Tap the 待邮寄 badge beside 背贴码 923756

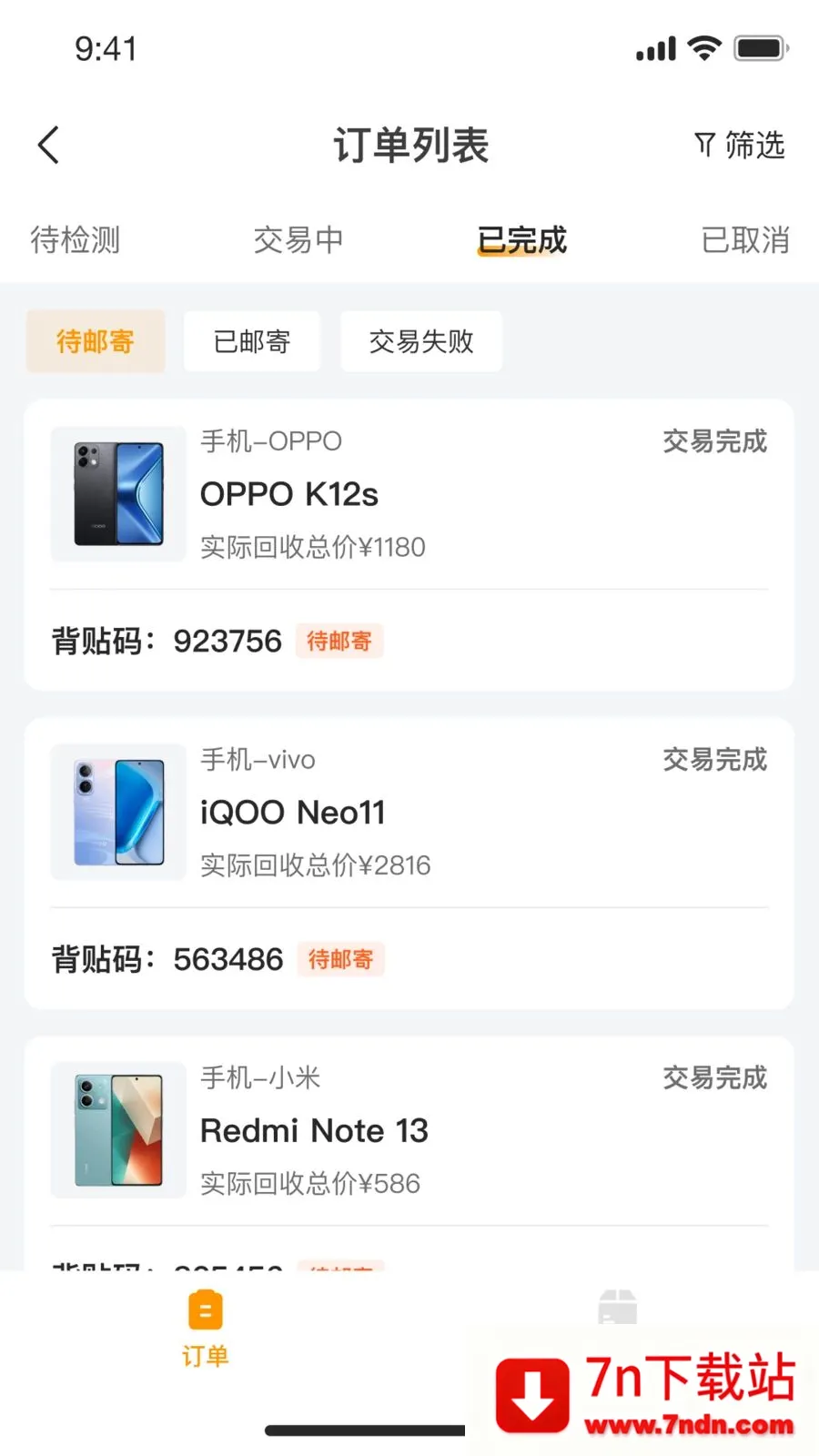(x=339, y=641)
